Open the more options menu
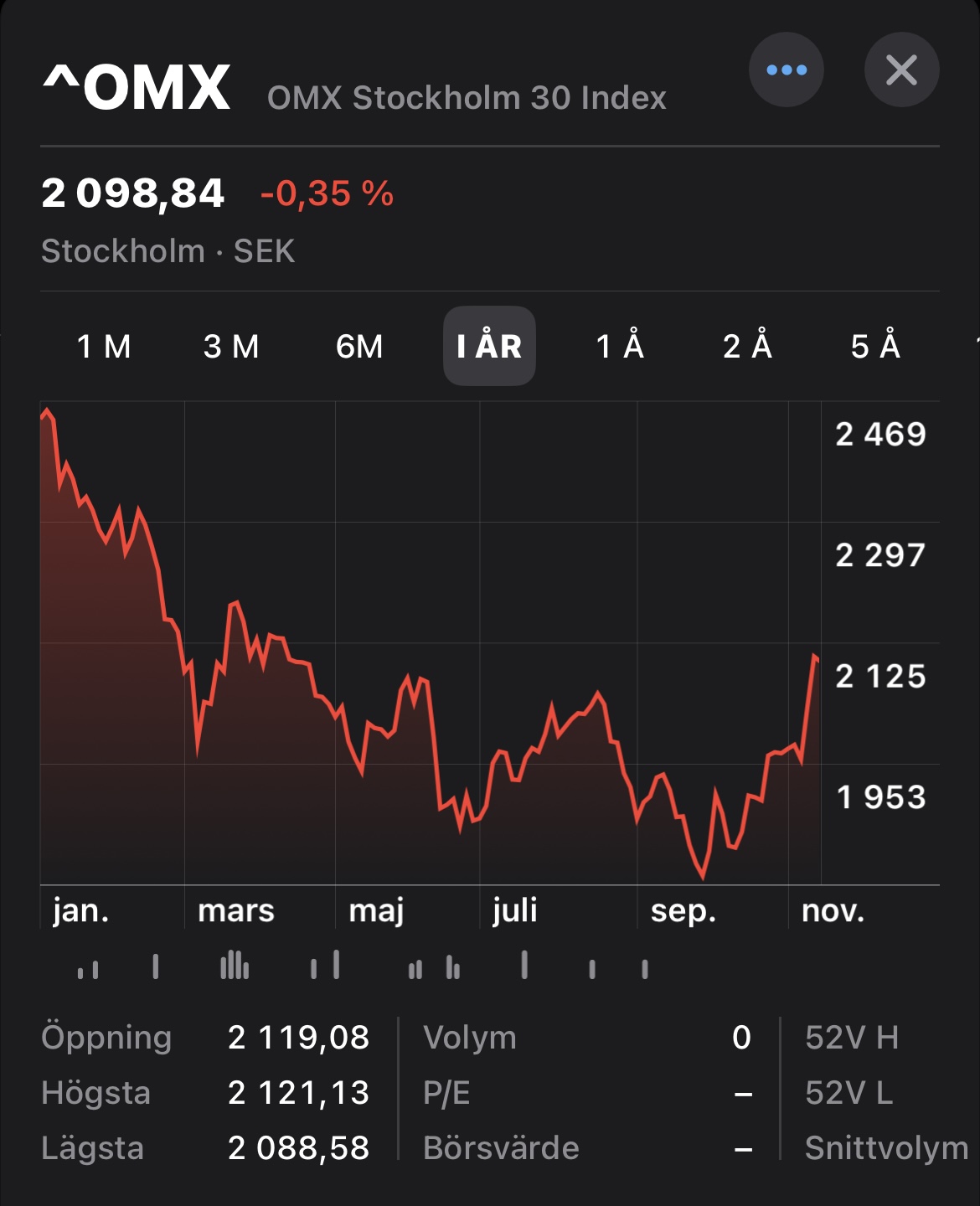 coord(786,70)
